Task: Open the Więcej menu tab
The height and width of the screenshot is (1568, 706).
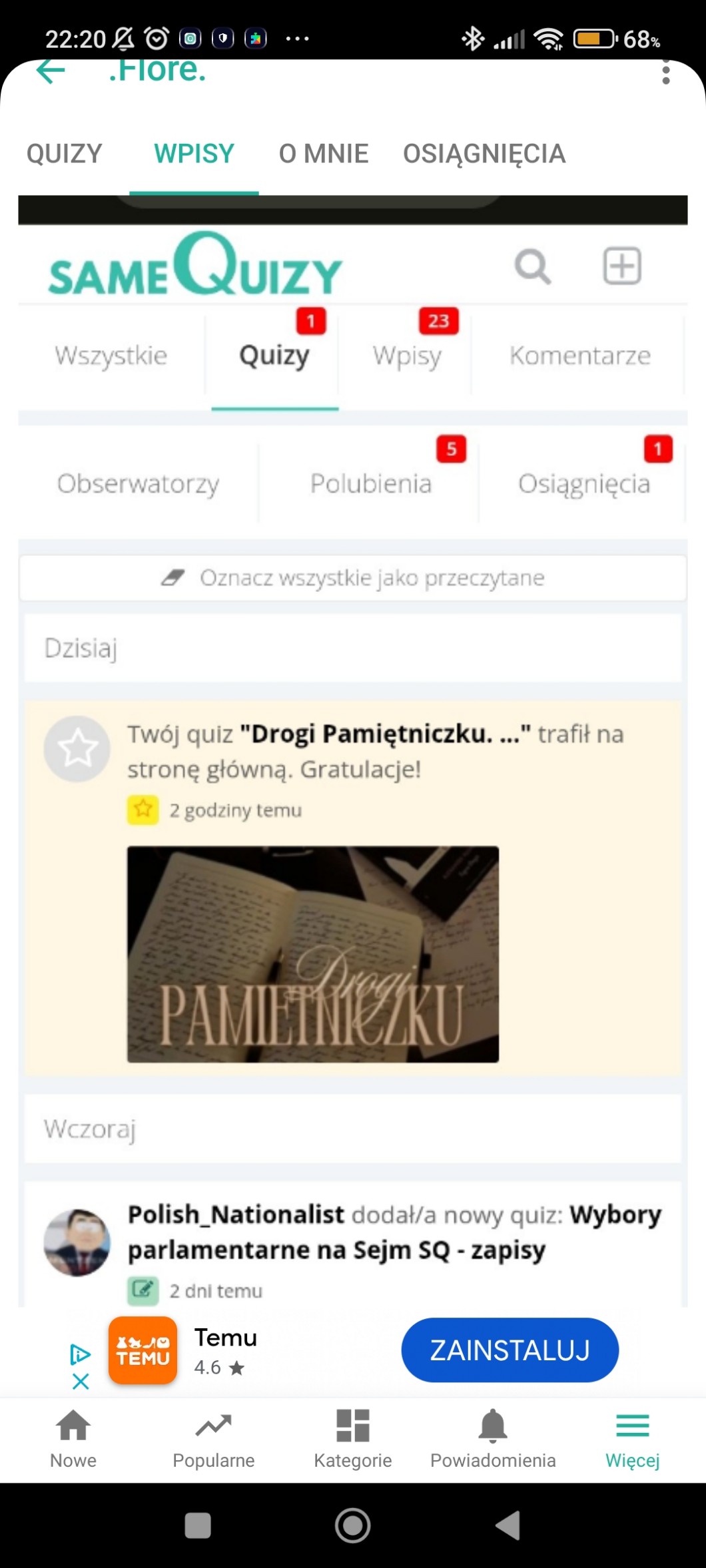Action: pos(632,1438)
